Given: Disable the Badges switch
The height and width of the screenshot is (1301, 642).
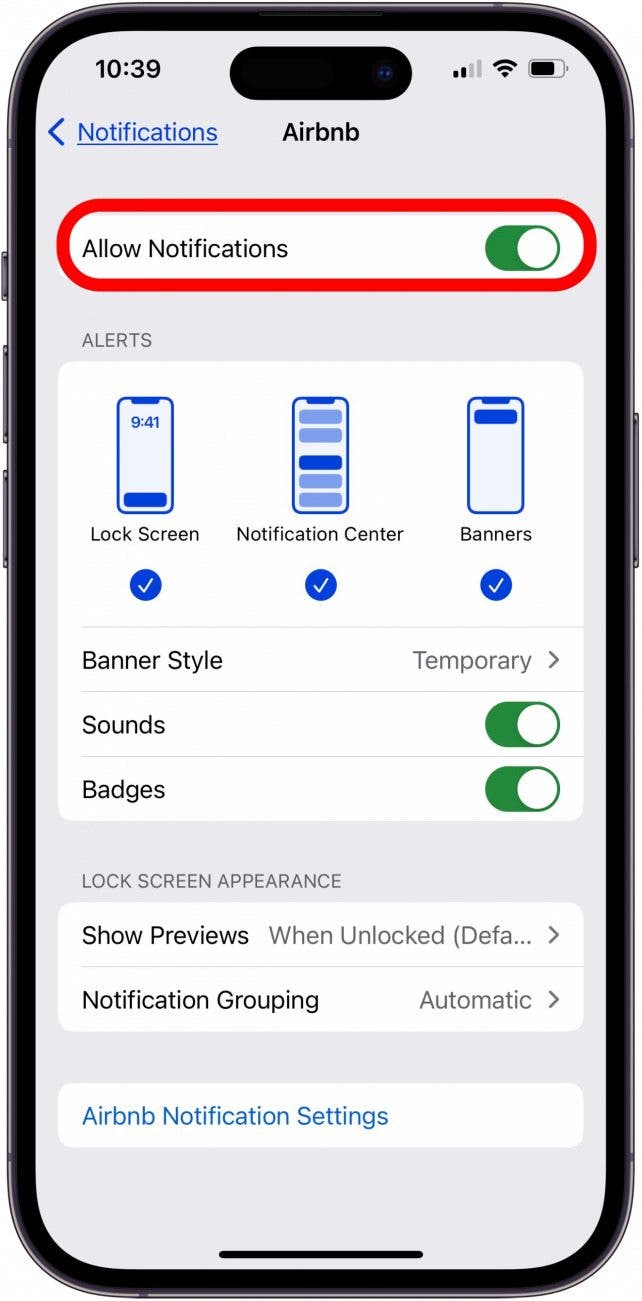Looking at the screenshot, I should 522,789.
